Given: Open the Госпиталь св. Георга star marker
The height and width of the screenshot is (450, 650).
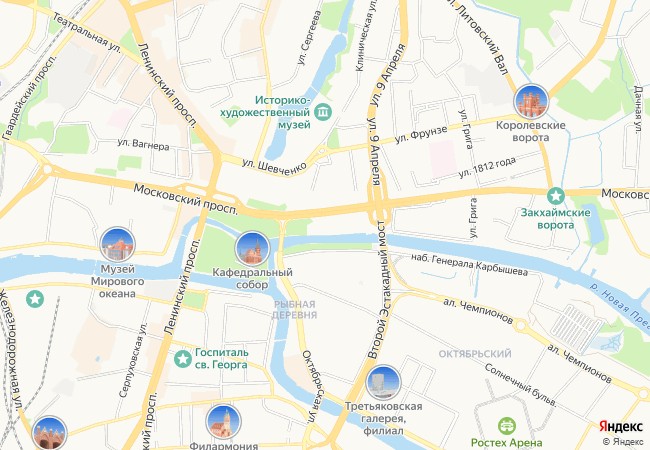Looking at the screenshot, I should click(183, 357).
